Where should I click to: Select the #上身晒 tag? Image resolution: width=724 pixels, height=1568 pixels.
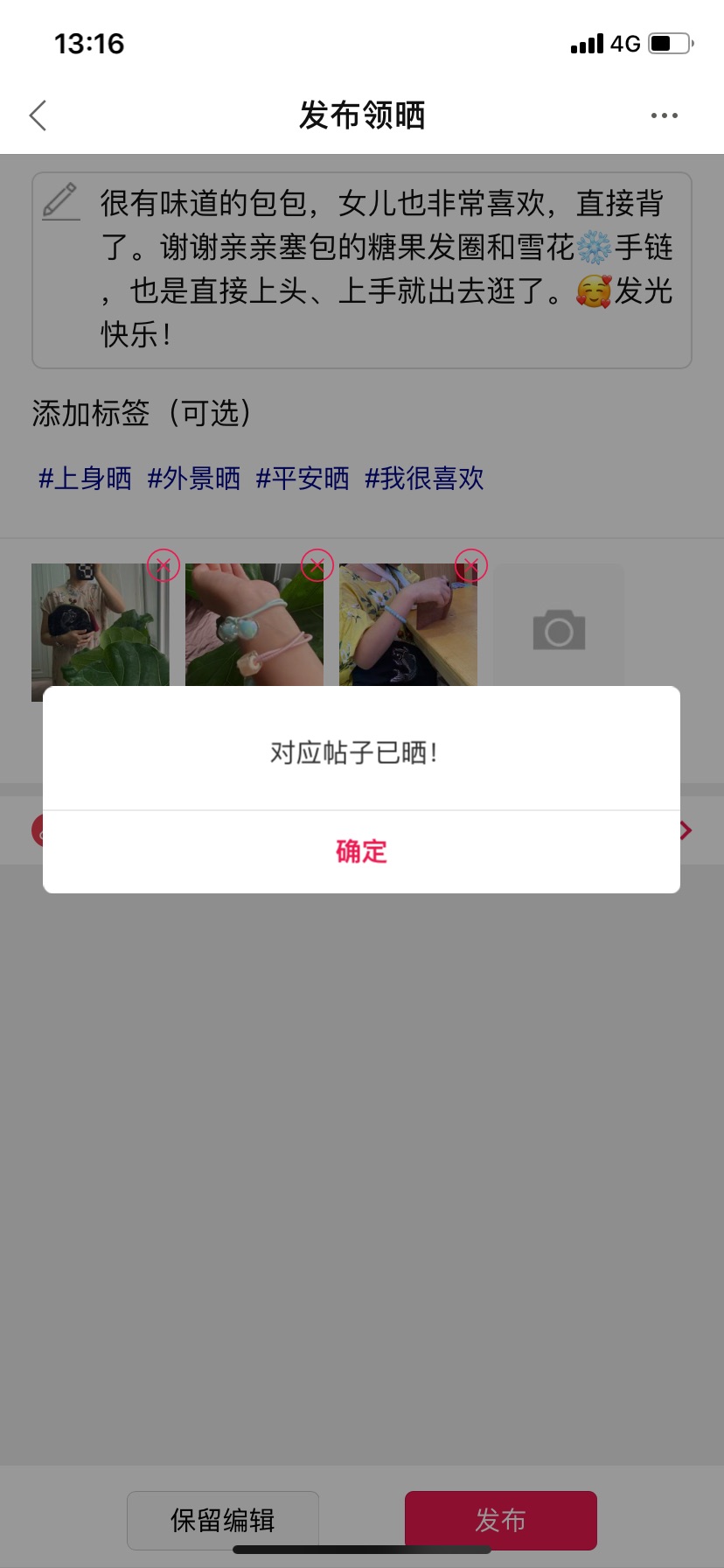(x=85, y=479)
